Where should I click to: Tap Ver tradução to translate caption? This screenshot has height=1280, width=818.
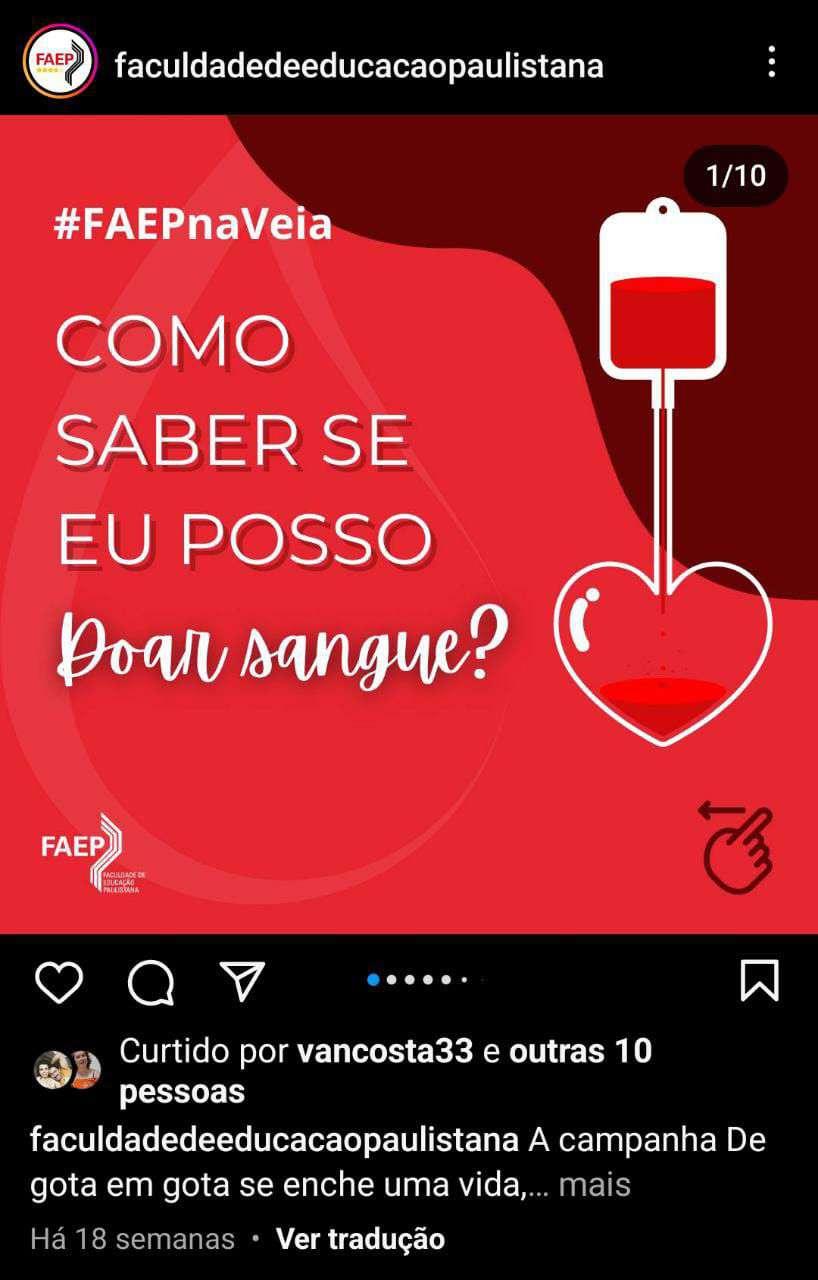click(360, 1239)
